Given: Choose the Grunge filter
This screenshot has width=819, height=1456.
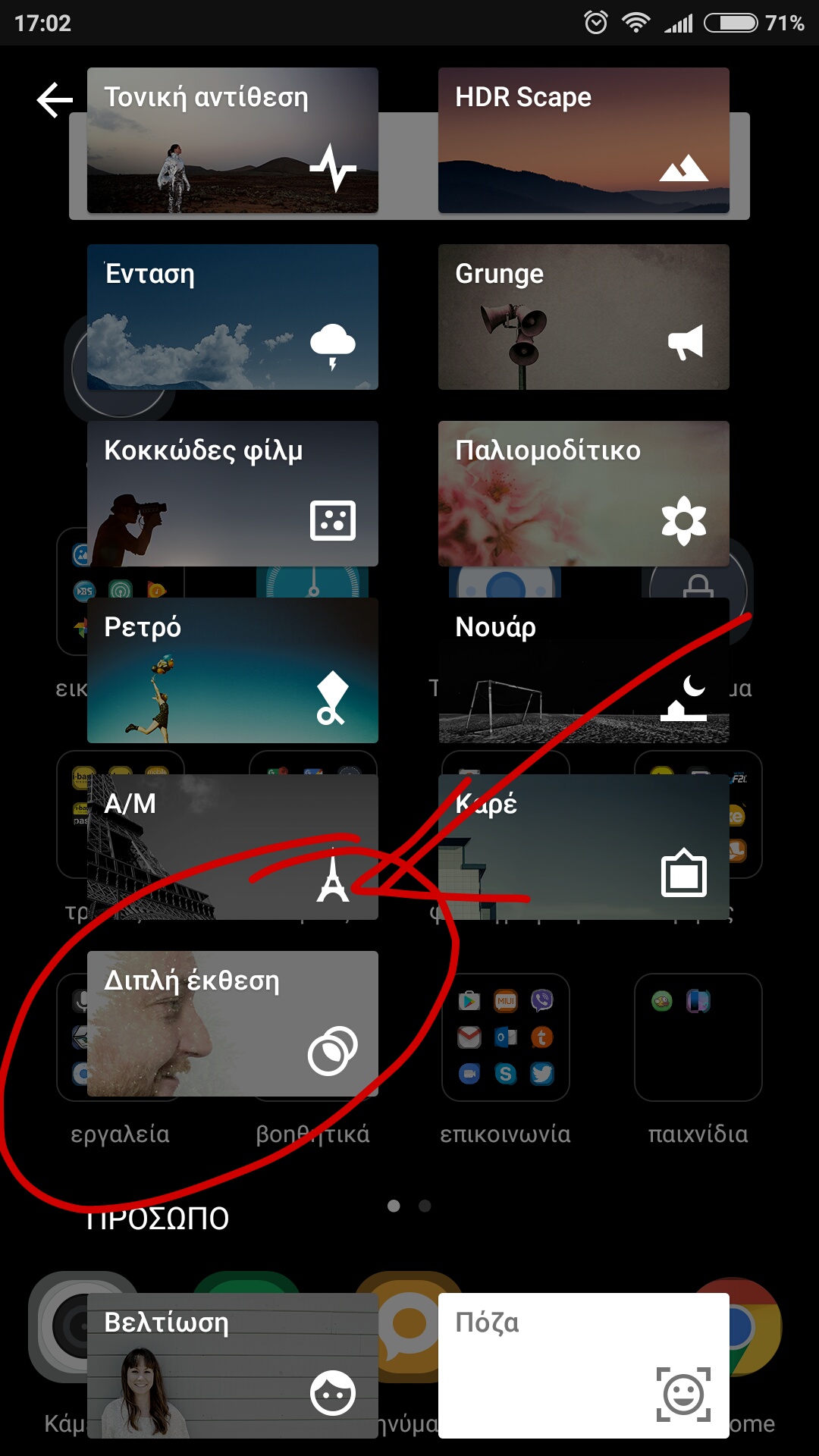Looking at the screenshot, I should [x=583, y=317].
